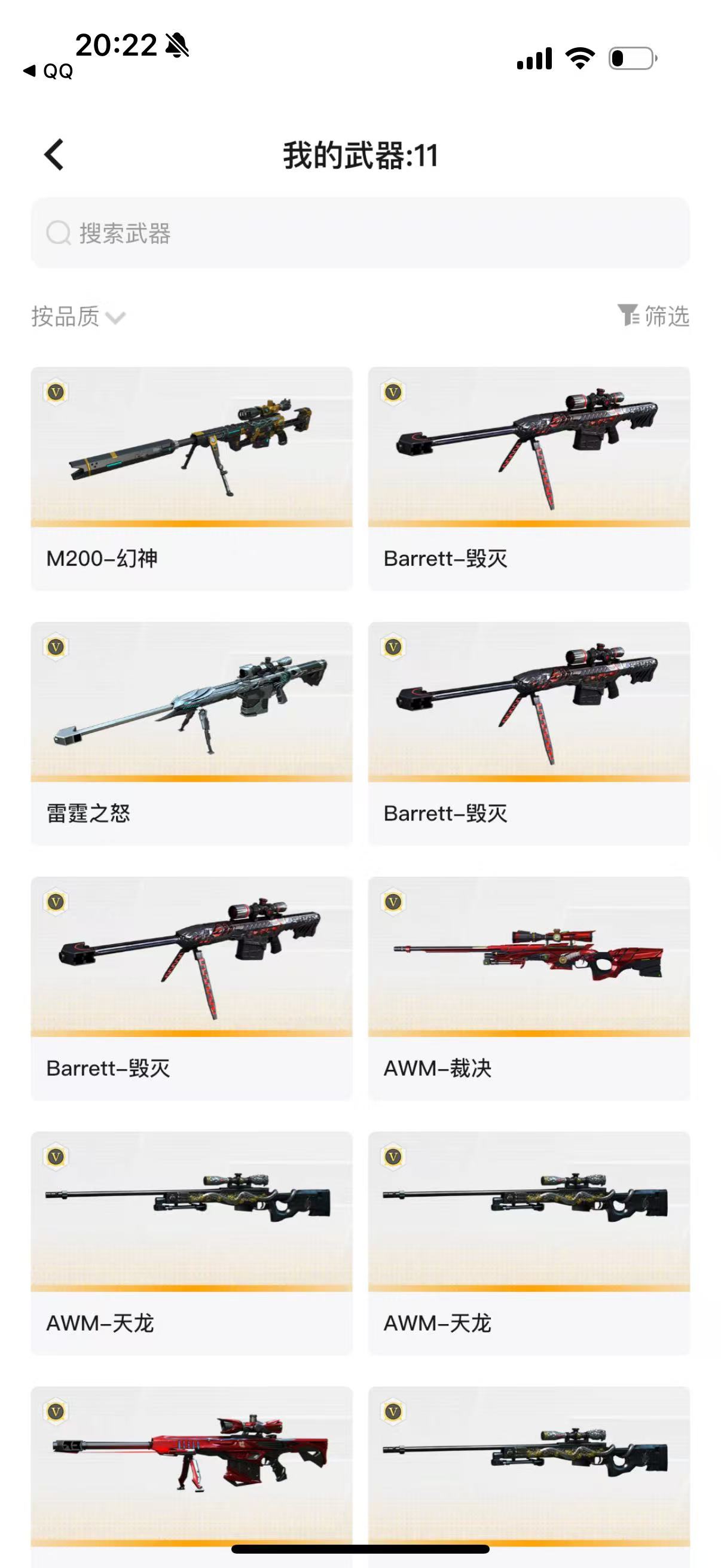
Task: Return to QQ via status bar link
Action: tap(48, 71)
